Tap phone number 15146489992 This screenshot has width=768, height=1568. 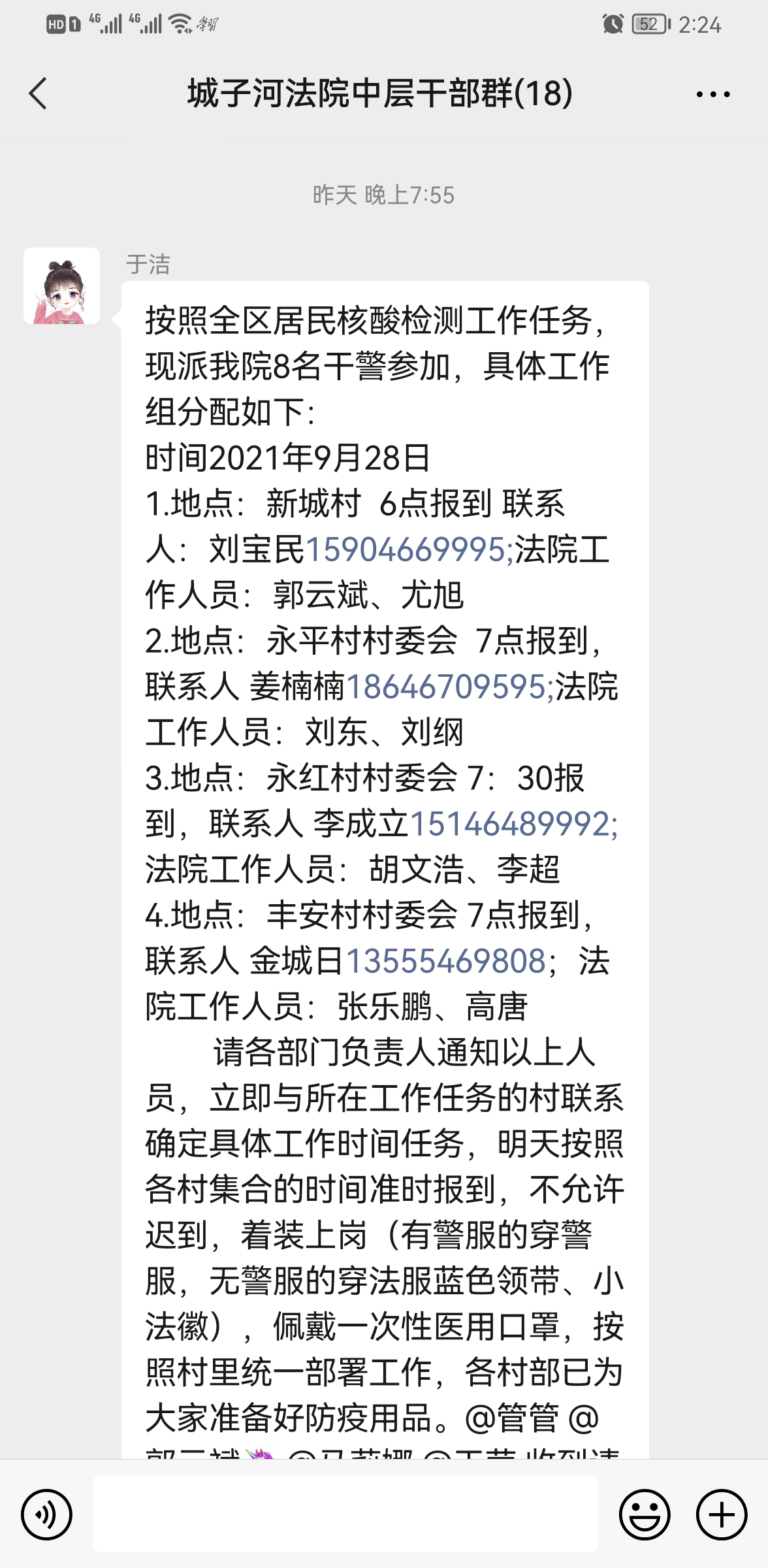pos(513,824)
